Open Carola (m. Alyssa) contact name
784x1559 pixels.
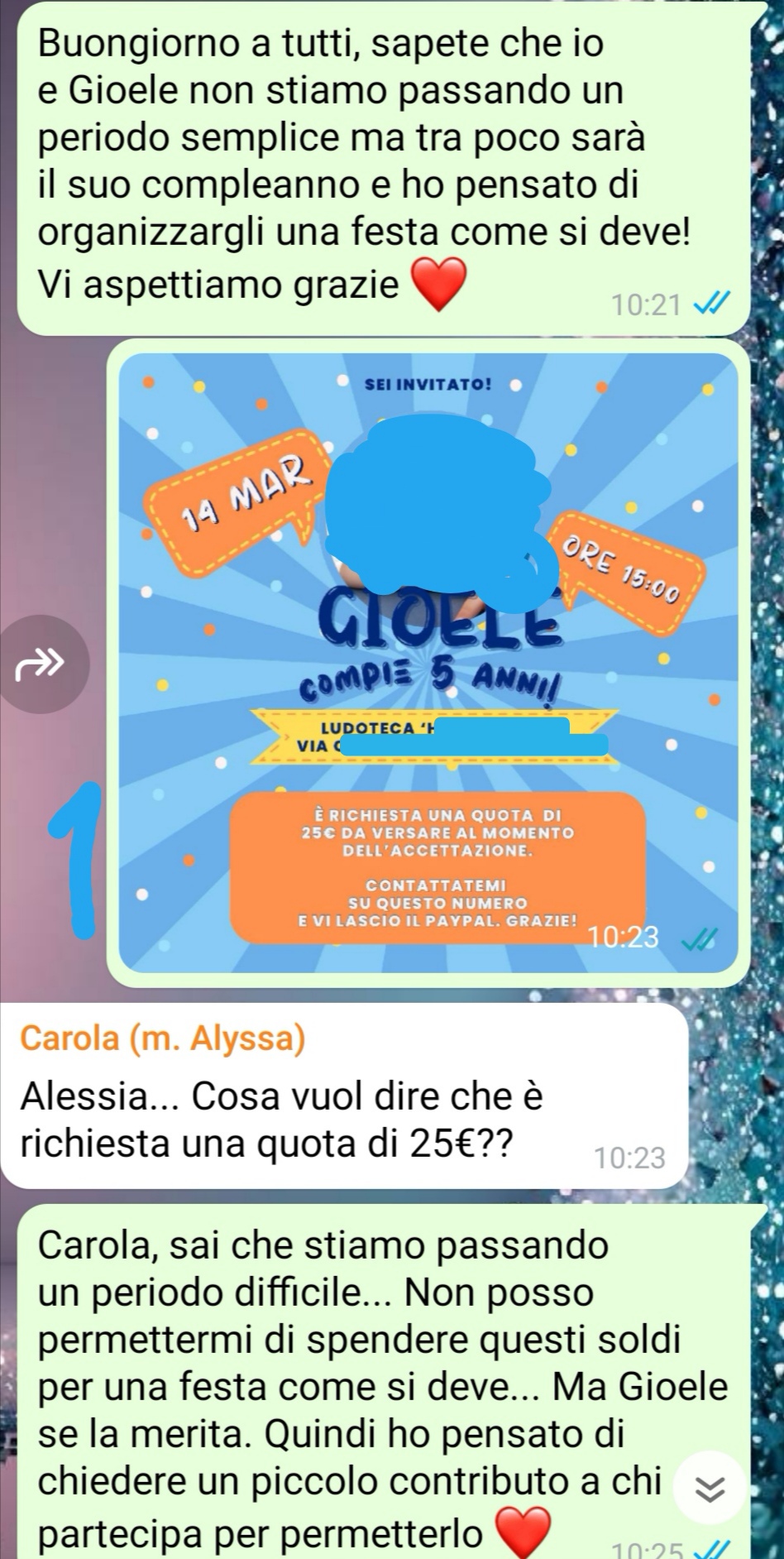[163, 1037]
